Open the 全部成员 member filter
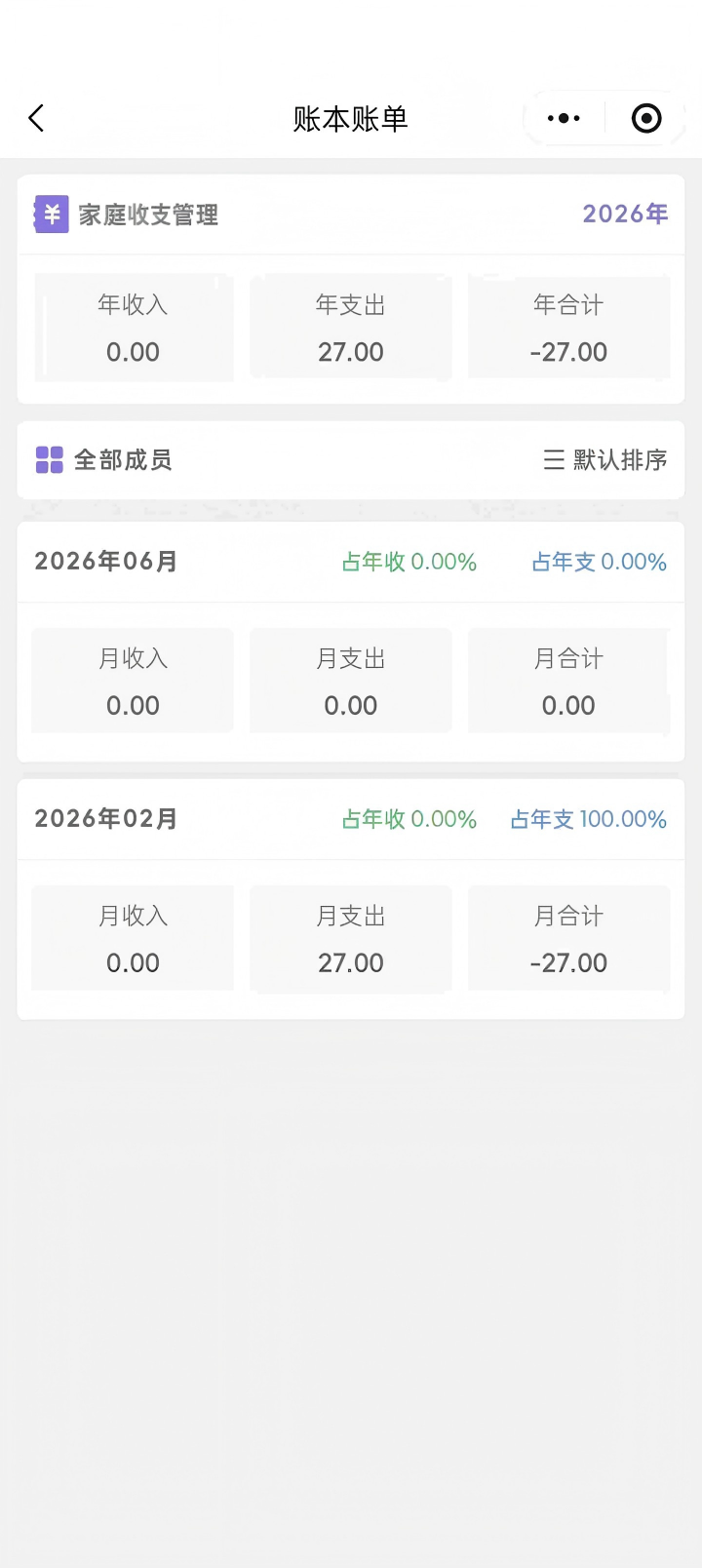The height and width of the screenshot is (1568, 702). pos(103,459)
